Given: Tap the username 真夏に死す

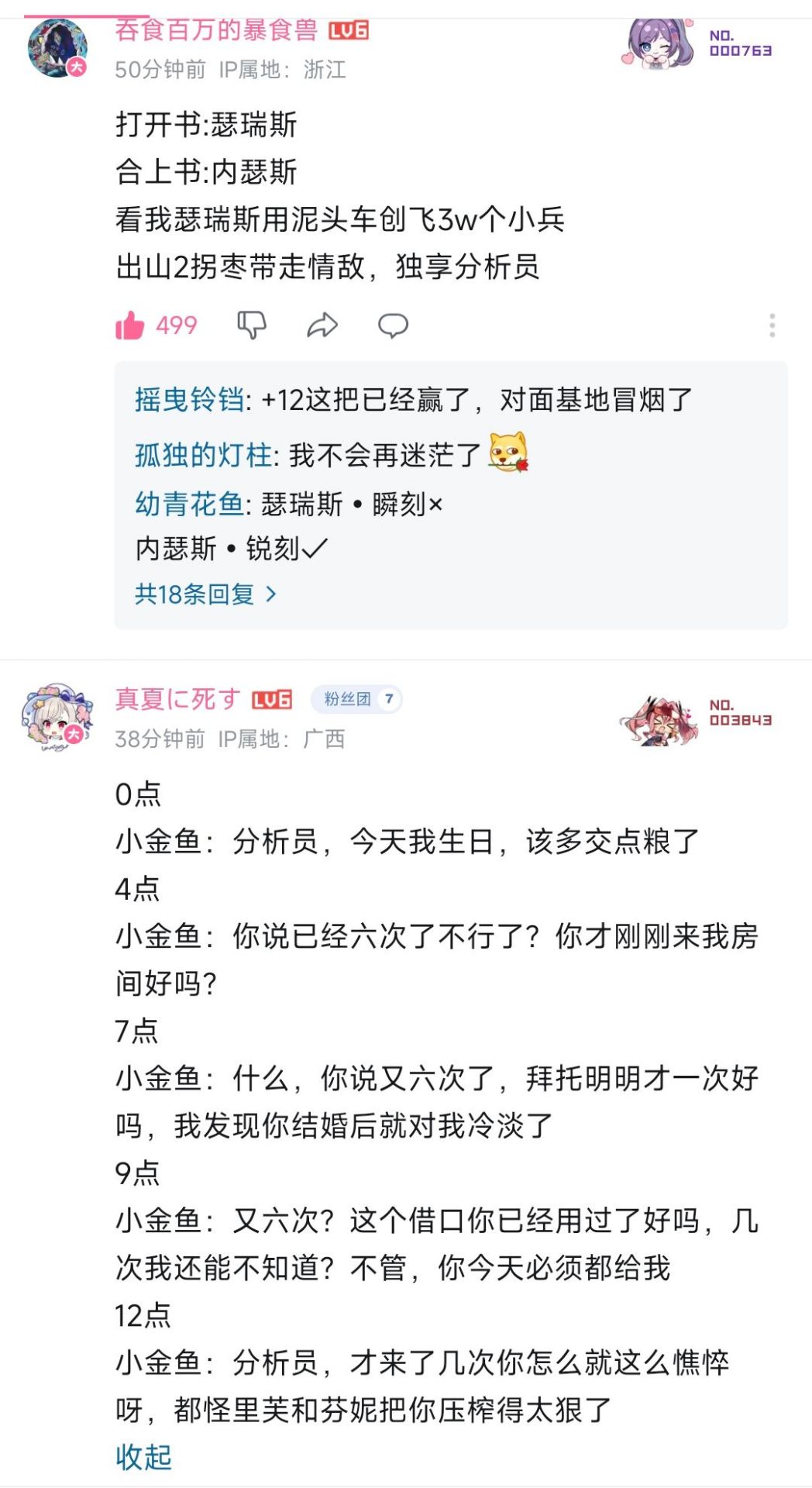Looking at the screenshot, I should 177,699.
